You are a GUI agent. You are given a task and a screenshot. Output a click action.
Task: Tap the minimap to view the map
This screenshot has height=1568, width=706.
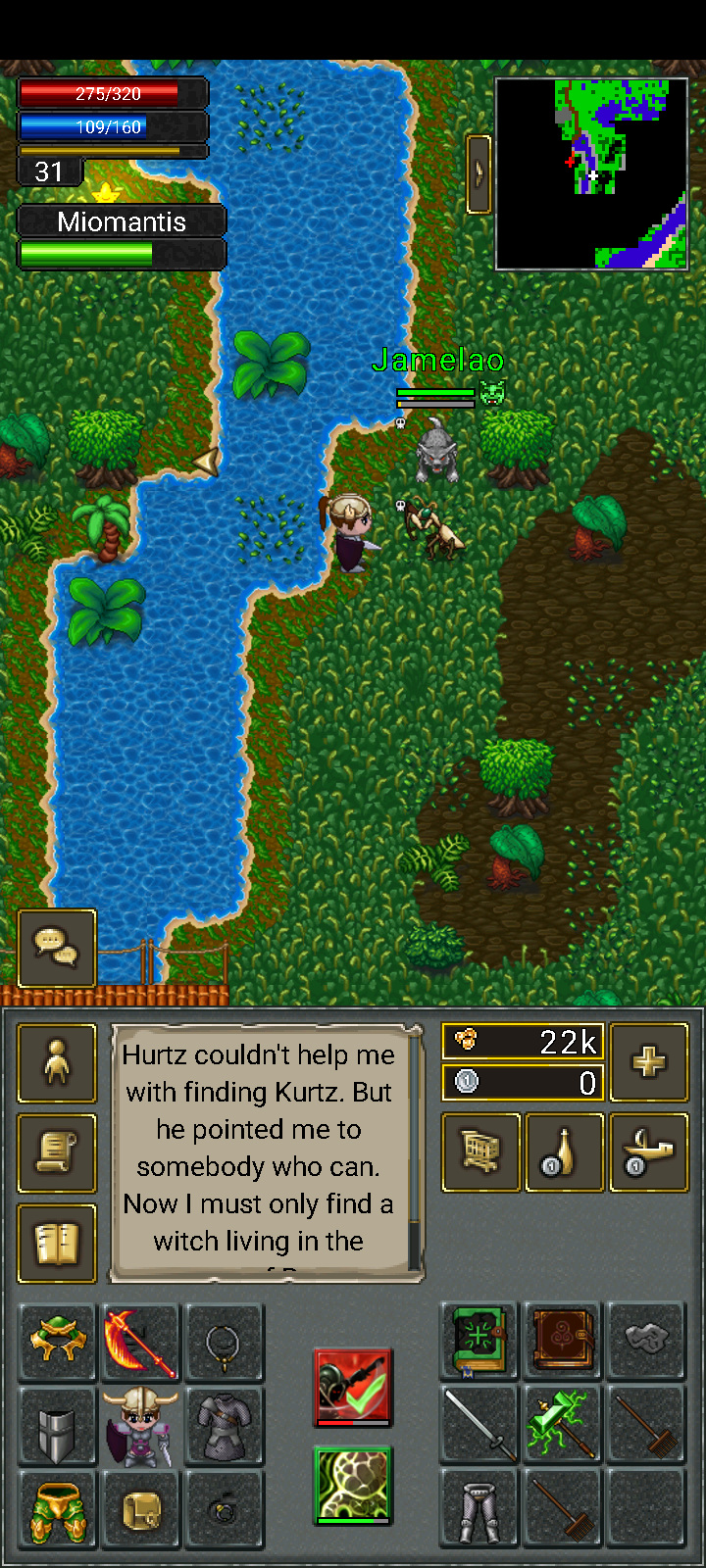click(591, 173)
